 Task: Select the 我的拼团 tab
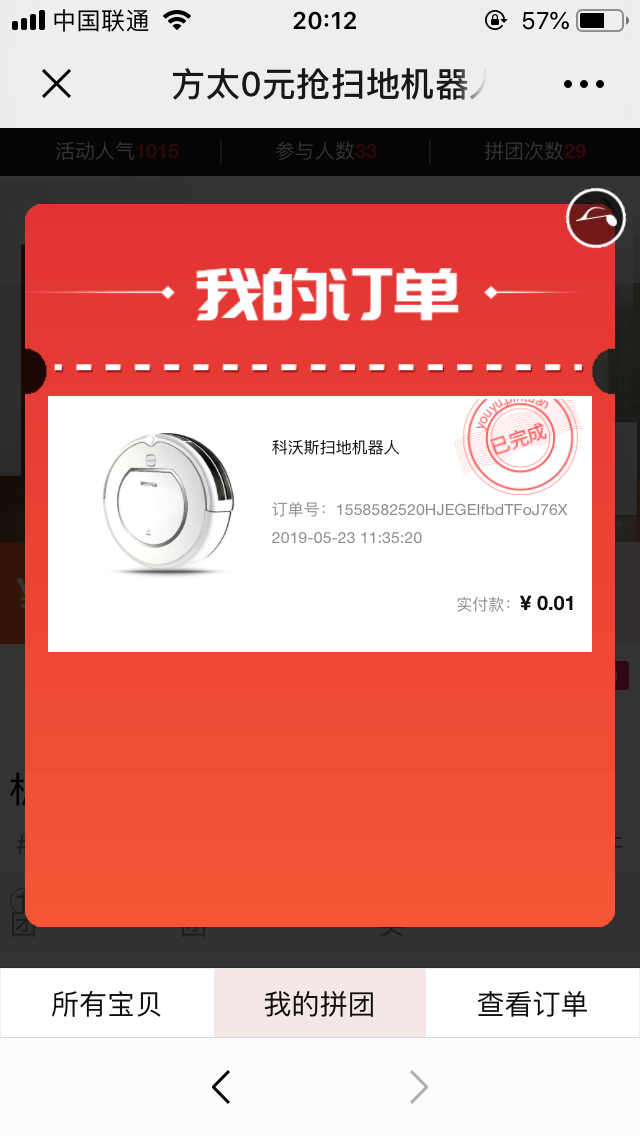tap(320, 1004)
